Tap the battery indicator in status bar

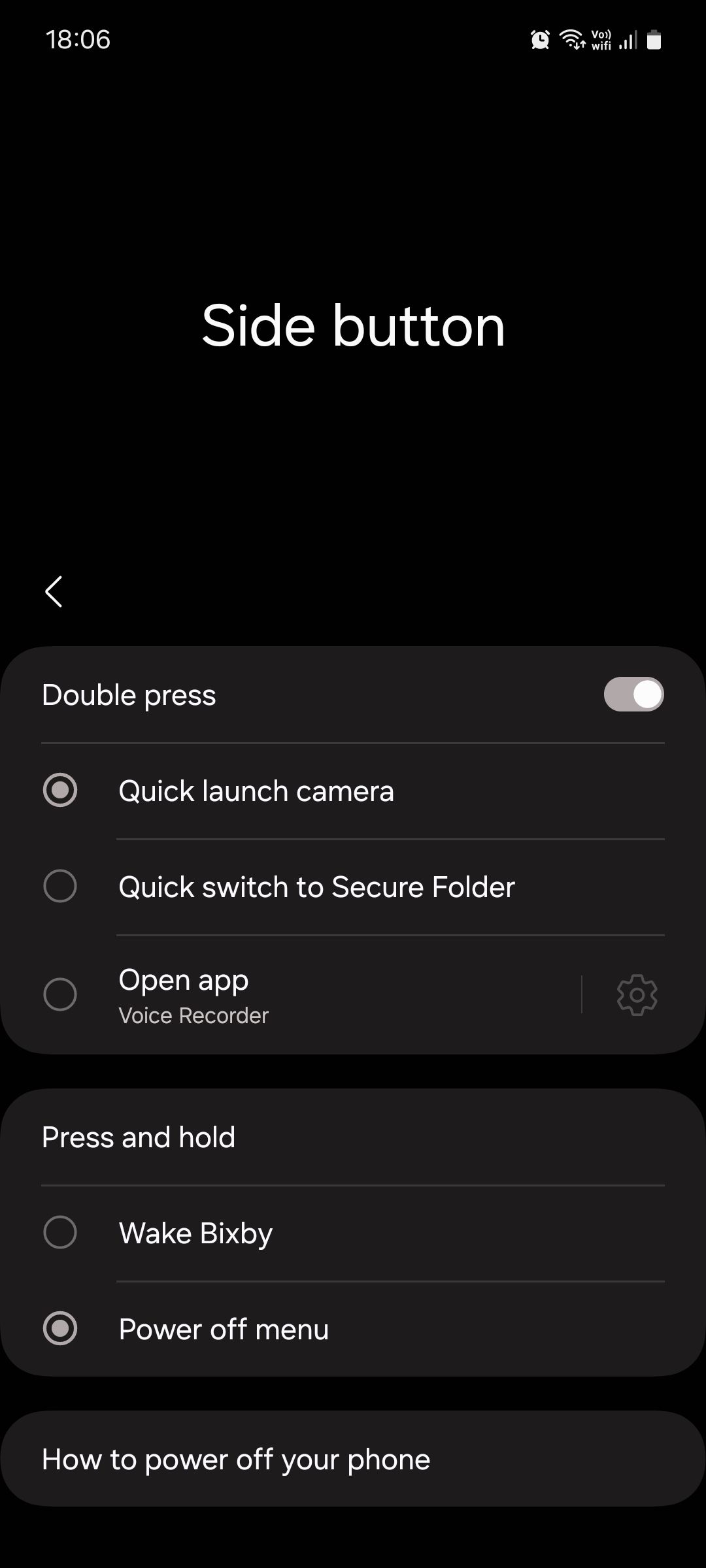click(654, 39)
